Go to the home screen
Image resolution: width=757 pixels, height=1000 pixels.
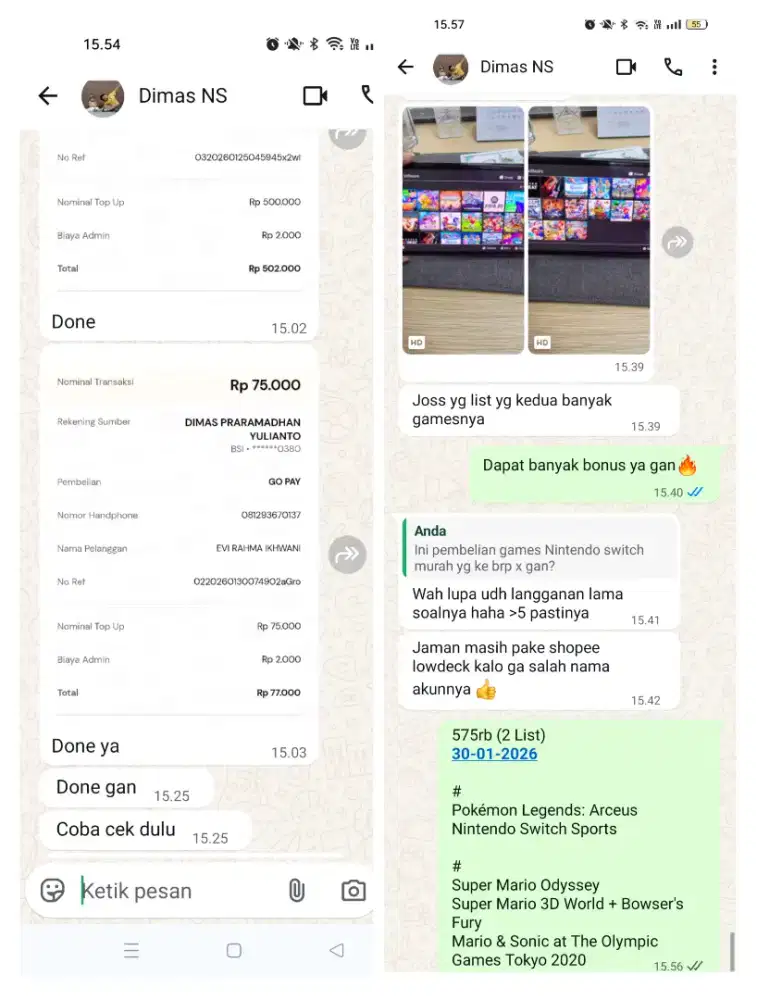233,951
